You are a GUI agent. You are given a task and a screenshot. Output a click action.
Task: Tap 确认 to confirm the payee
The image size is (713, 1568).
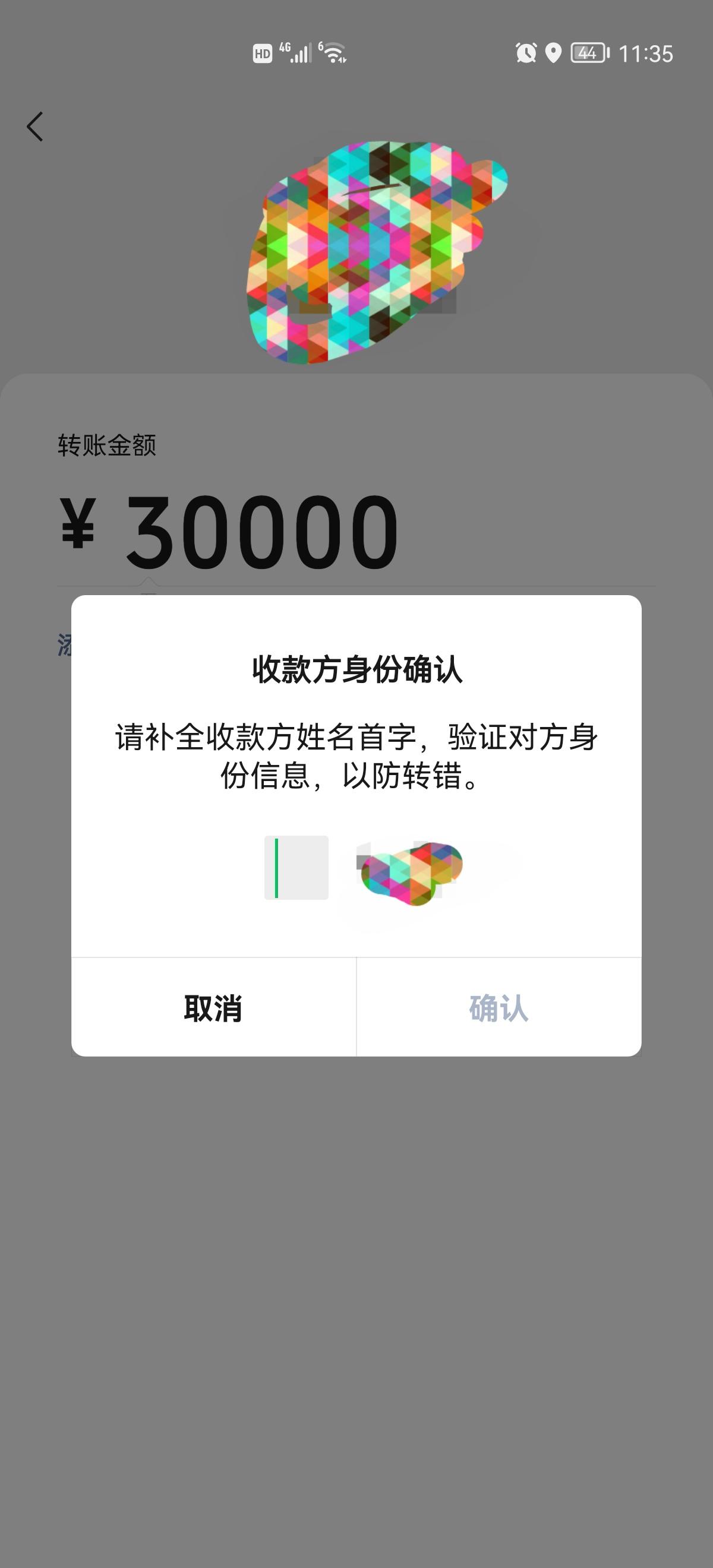click(x=499, y=1008)
